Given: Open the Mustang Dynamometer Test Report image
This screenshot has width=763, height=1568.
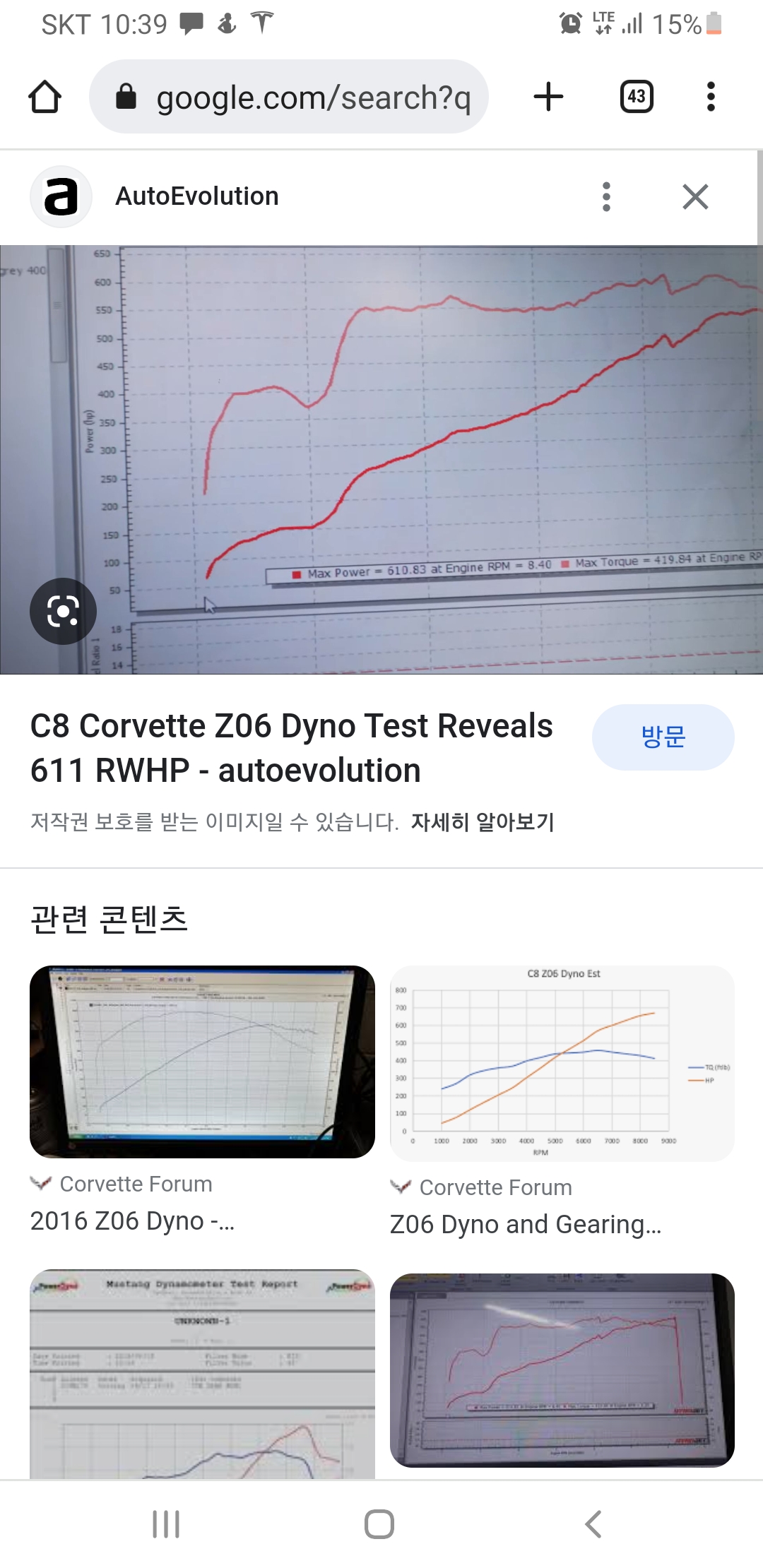Looking at the screenshot, I should pyautogui.click(x=202, y=1374).
